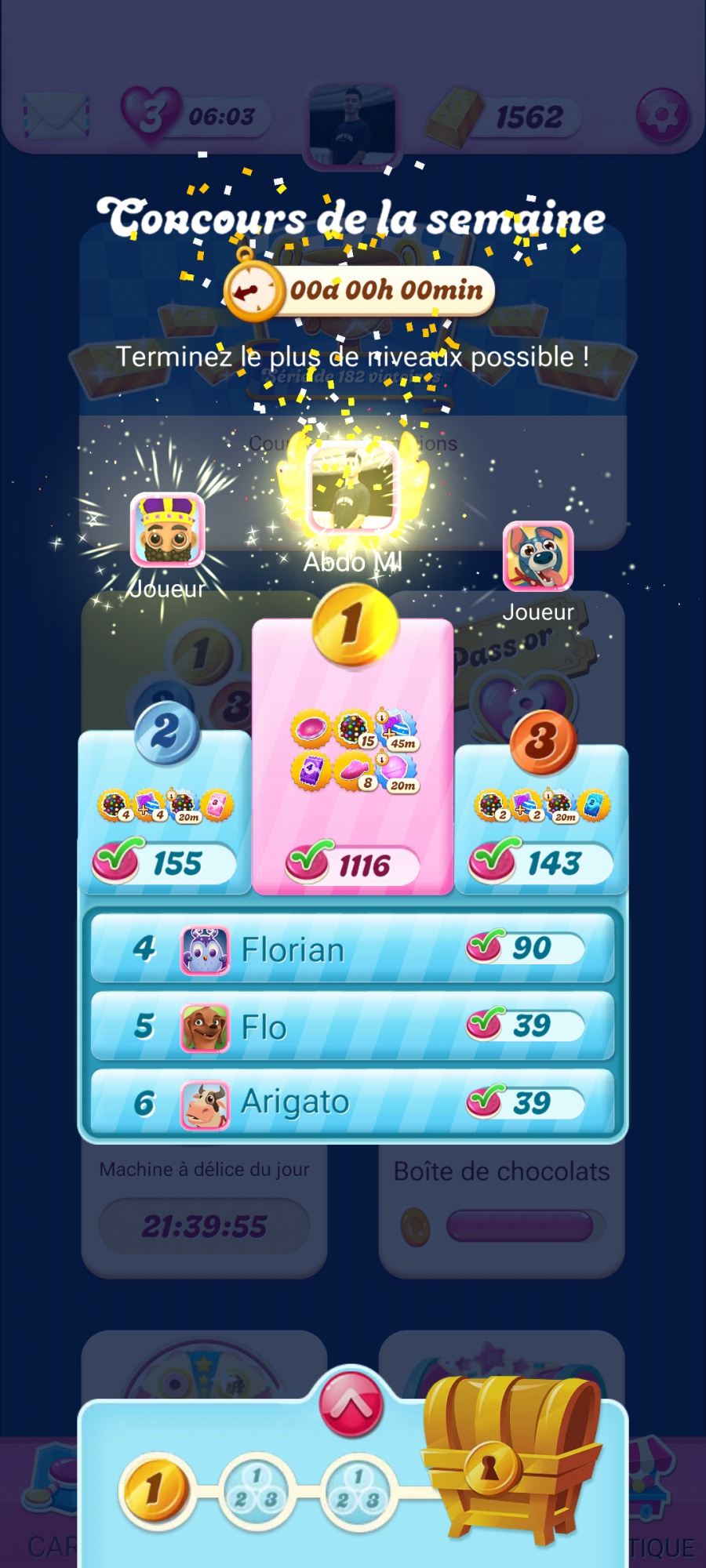The width and height of the screenshot is (706, 1568).
Task: View second-place player's crowned avatar
Action: tap(167, 530)
